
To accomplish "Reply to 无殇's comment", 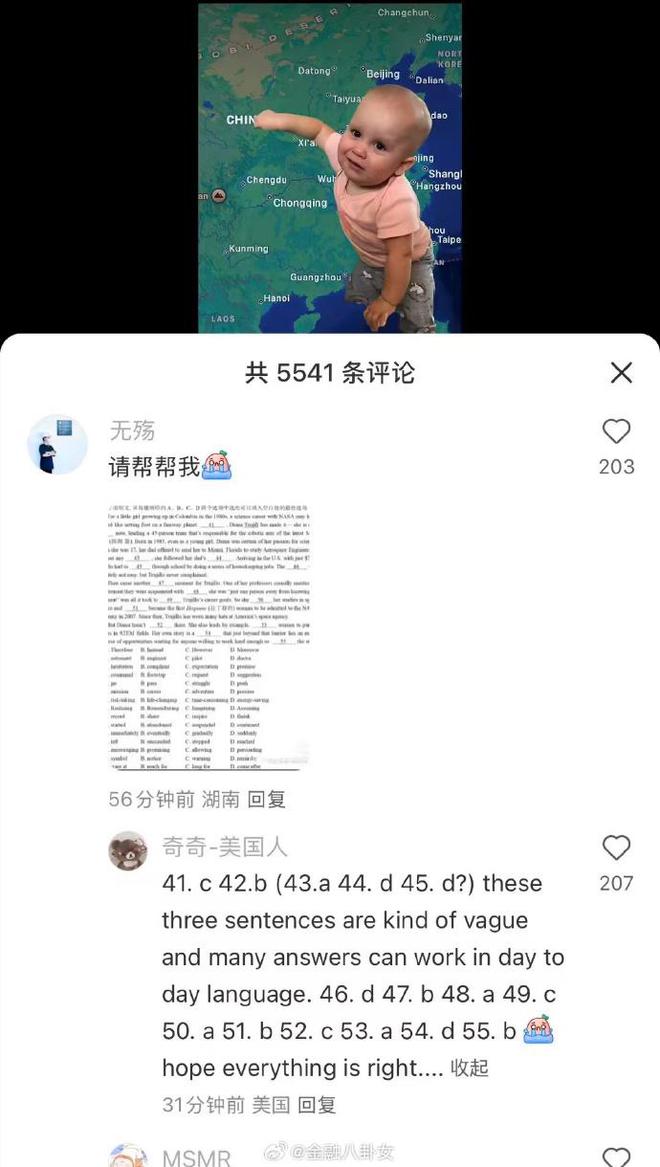I will 266,799.
